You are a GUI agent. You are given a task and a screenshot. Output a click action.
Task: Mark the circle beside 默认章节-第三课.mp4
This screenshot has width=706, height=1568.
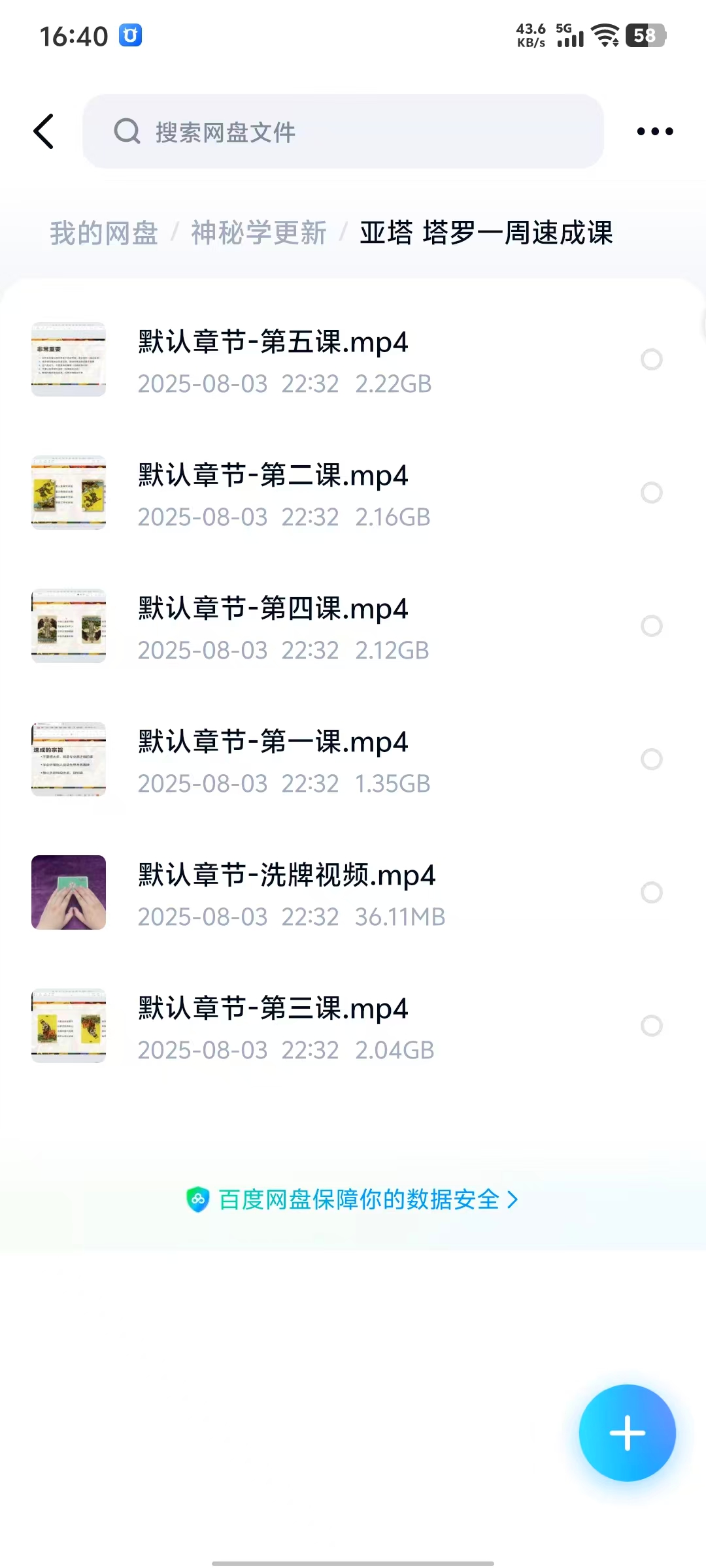click(652, 1026)
